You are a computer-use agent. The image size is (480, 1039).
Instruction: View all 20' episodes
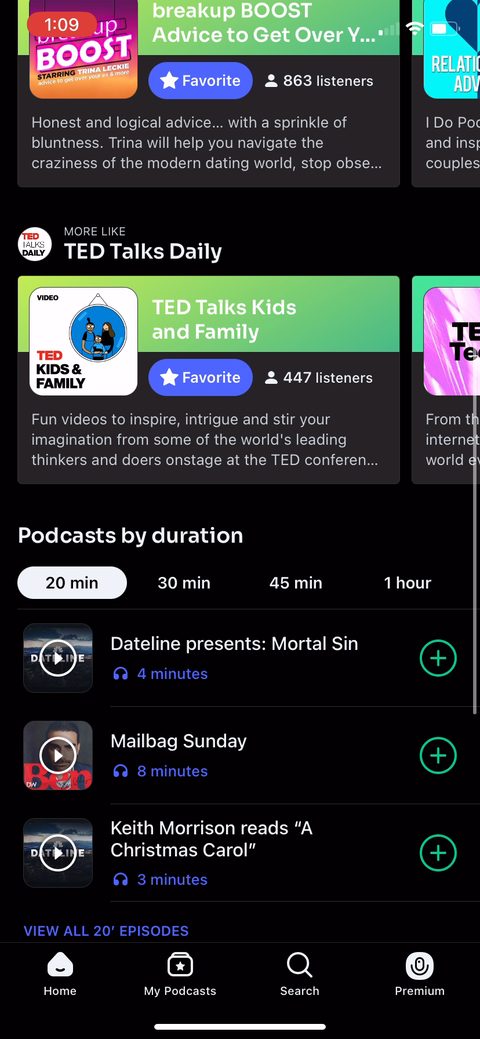(x=106, y=931)
